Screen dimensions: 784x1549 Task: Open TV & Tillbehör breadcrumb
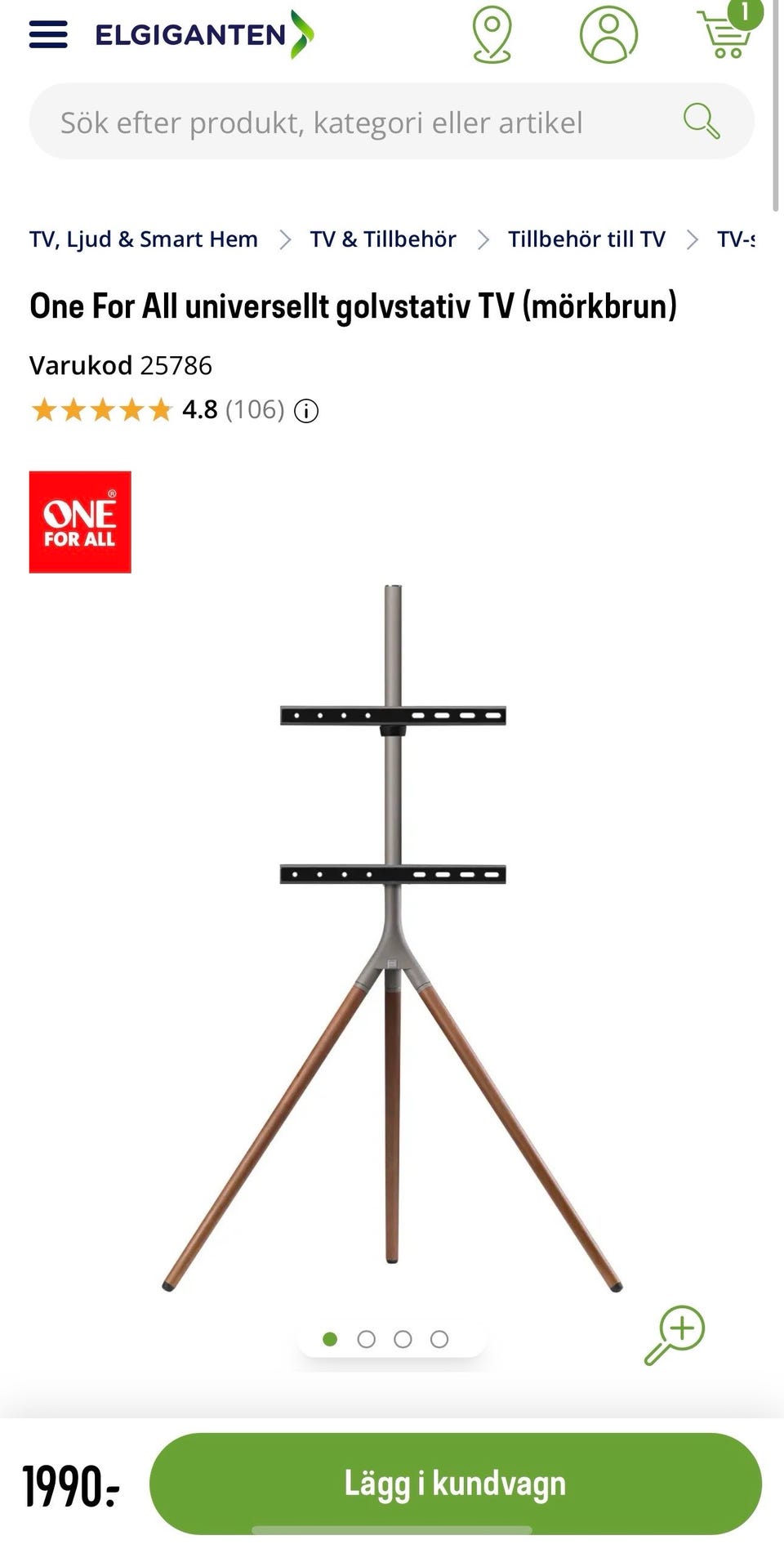click(382, 239)
